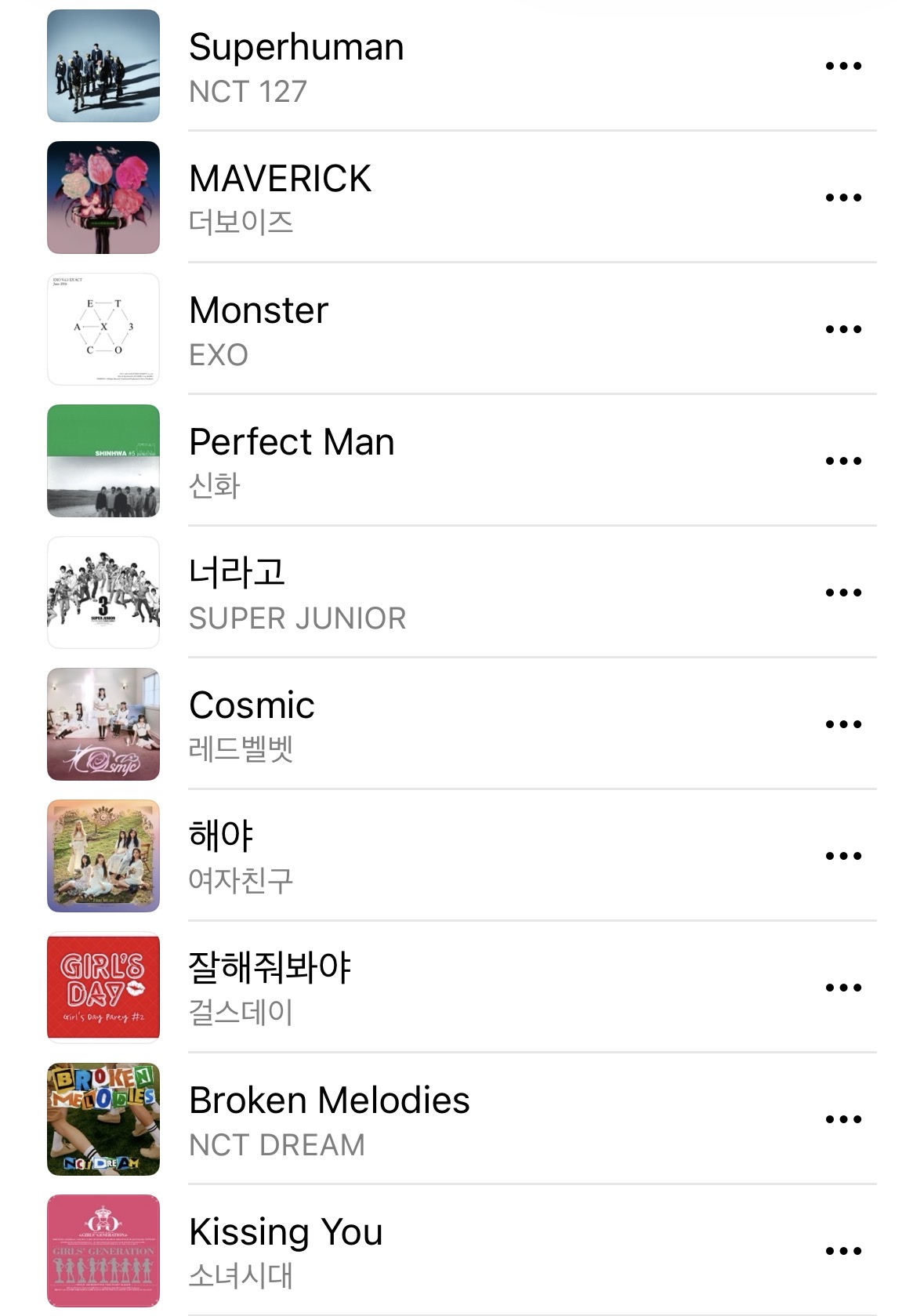Open more options for 너라고
This screenshot has height=1316, width=924.
(843, 593)
